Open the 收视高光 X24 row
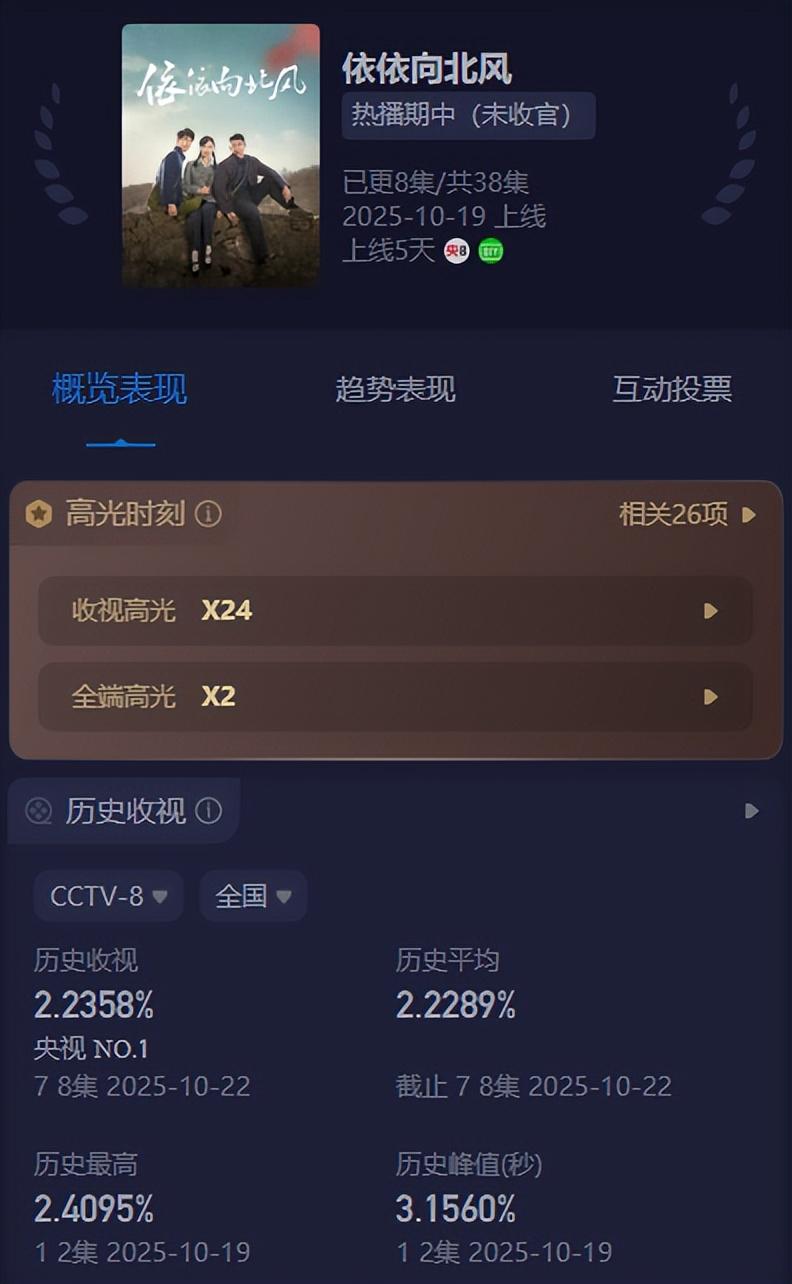 (395, 611)
